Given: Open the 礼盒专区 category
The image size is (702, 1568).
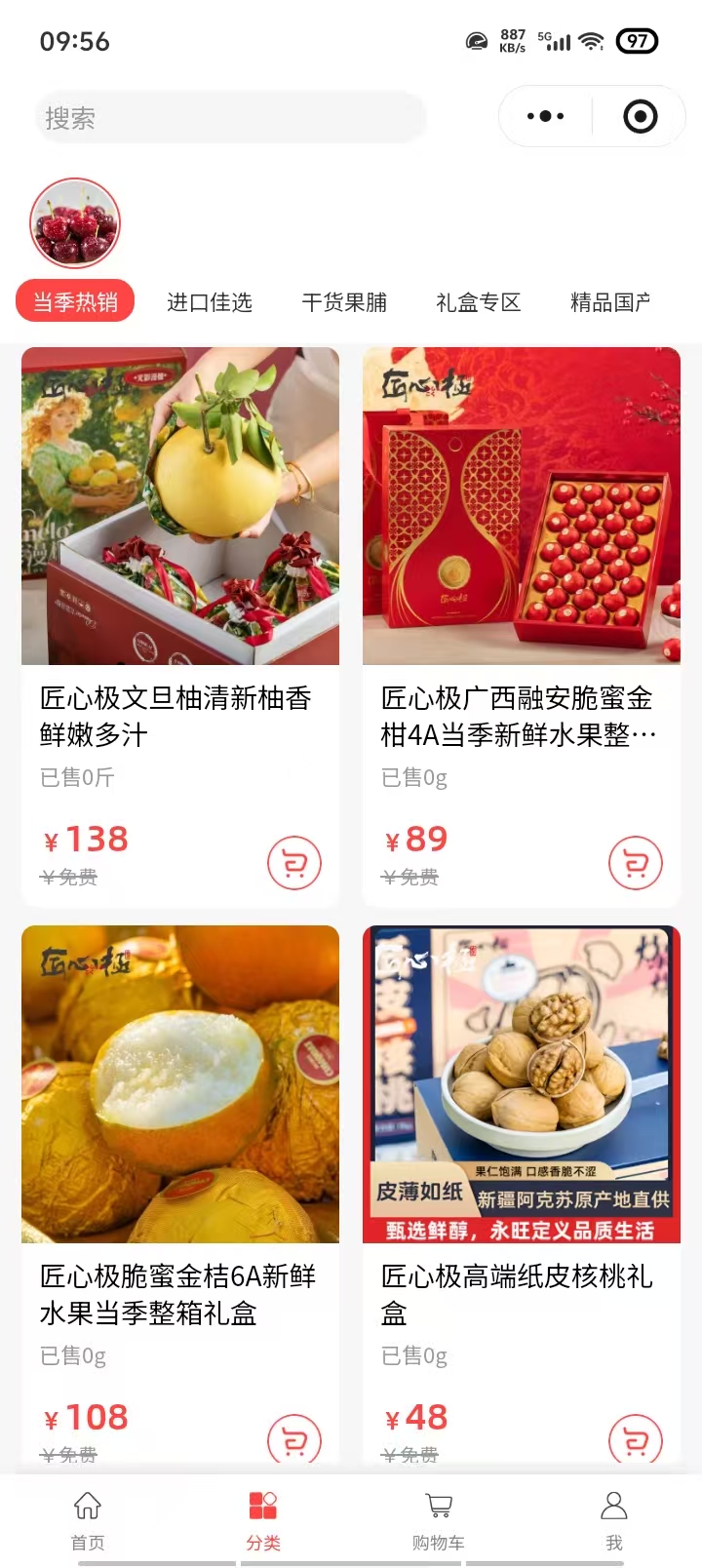Looking at the screenshot, I should (x=478, y=302).
